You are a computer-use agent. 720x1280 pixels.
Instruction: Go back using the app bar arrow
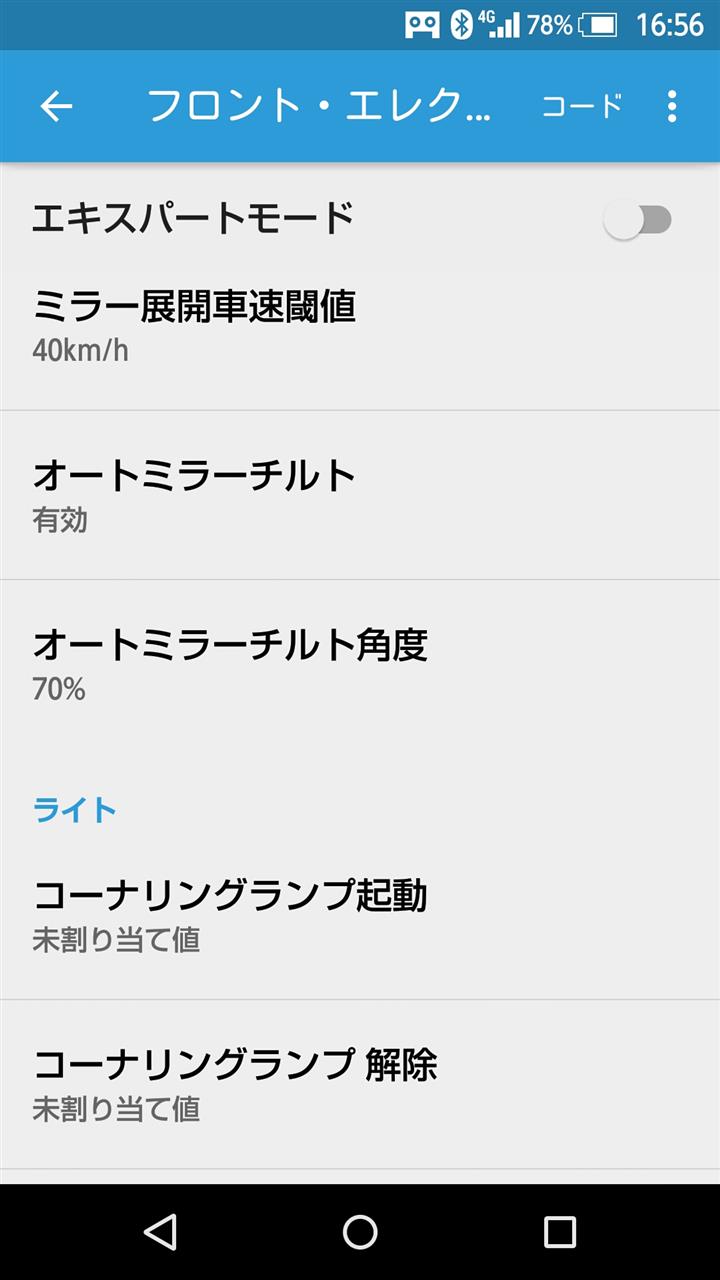pos(56,106)
